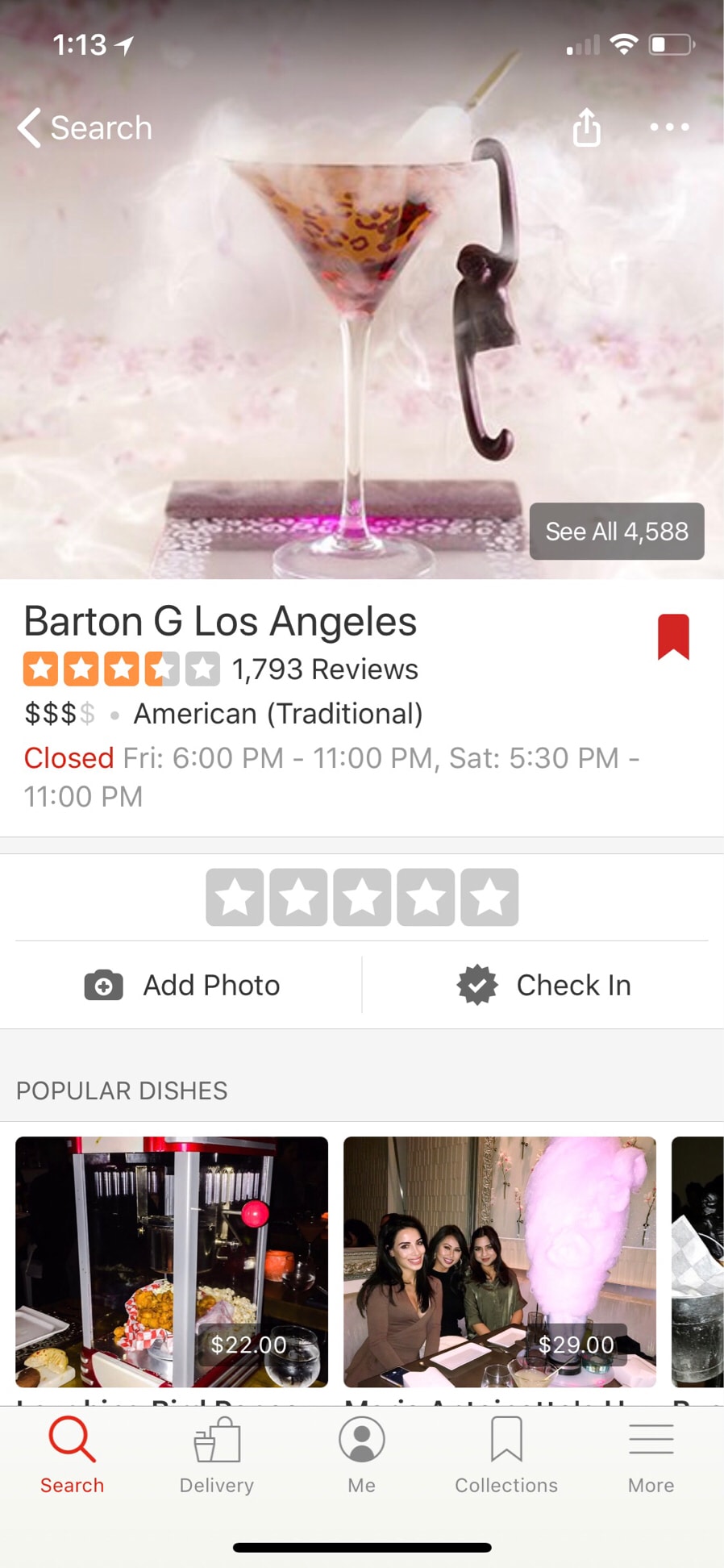The image size is (724, 1568).
Task: Share Barton G Los Angeles
Action: [586, 127]
